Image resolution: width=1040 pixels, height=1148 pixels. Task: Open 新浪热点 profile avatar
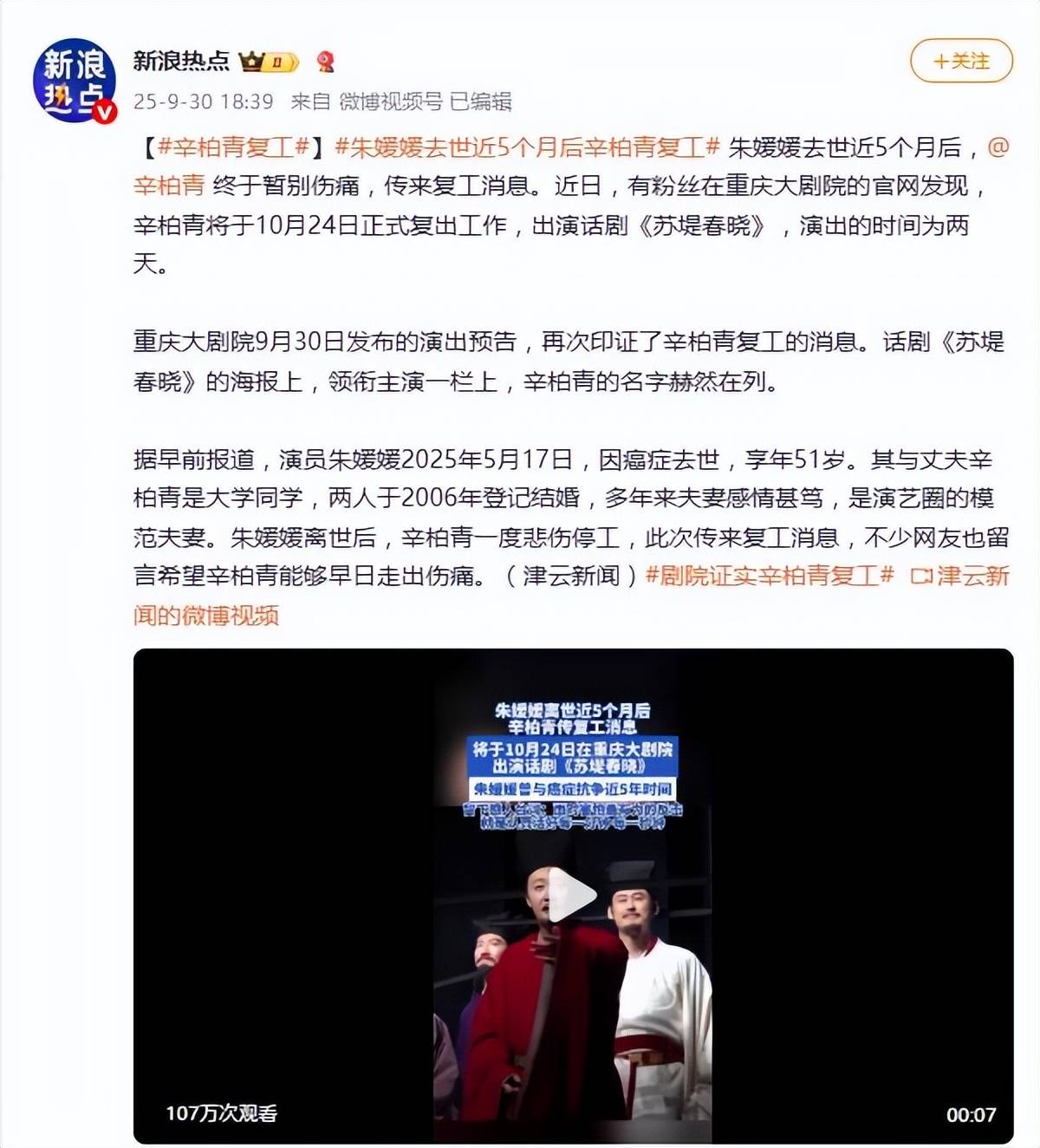[x=74, y=81]
